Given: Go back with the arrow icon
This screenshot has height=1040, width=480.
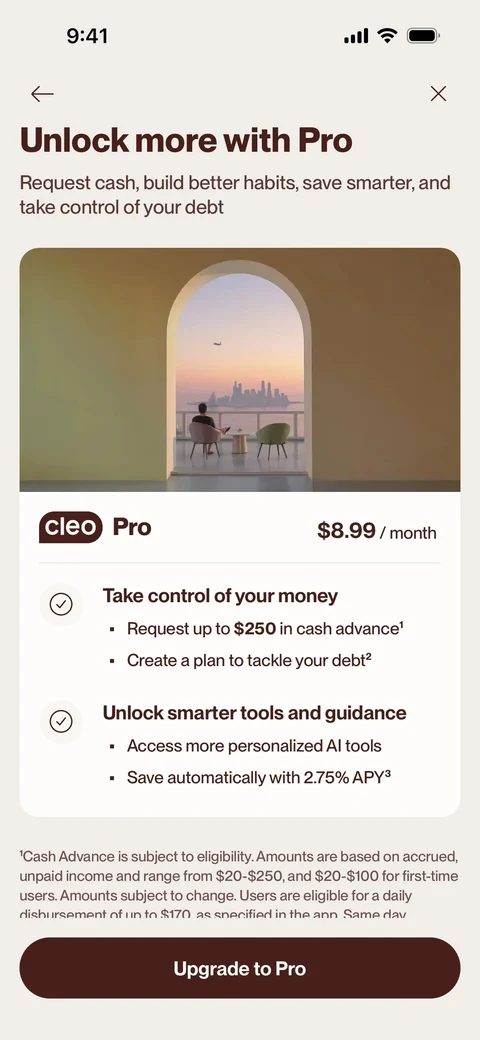Looking at the screenshot, I should (42, 94).
